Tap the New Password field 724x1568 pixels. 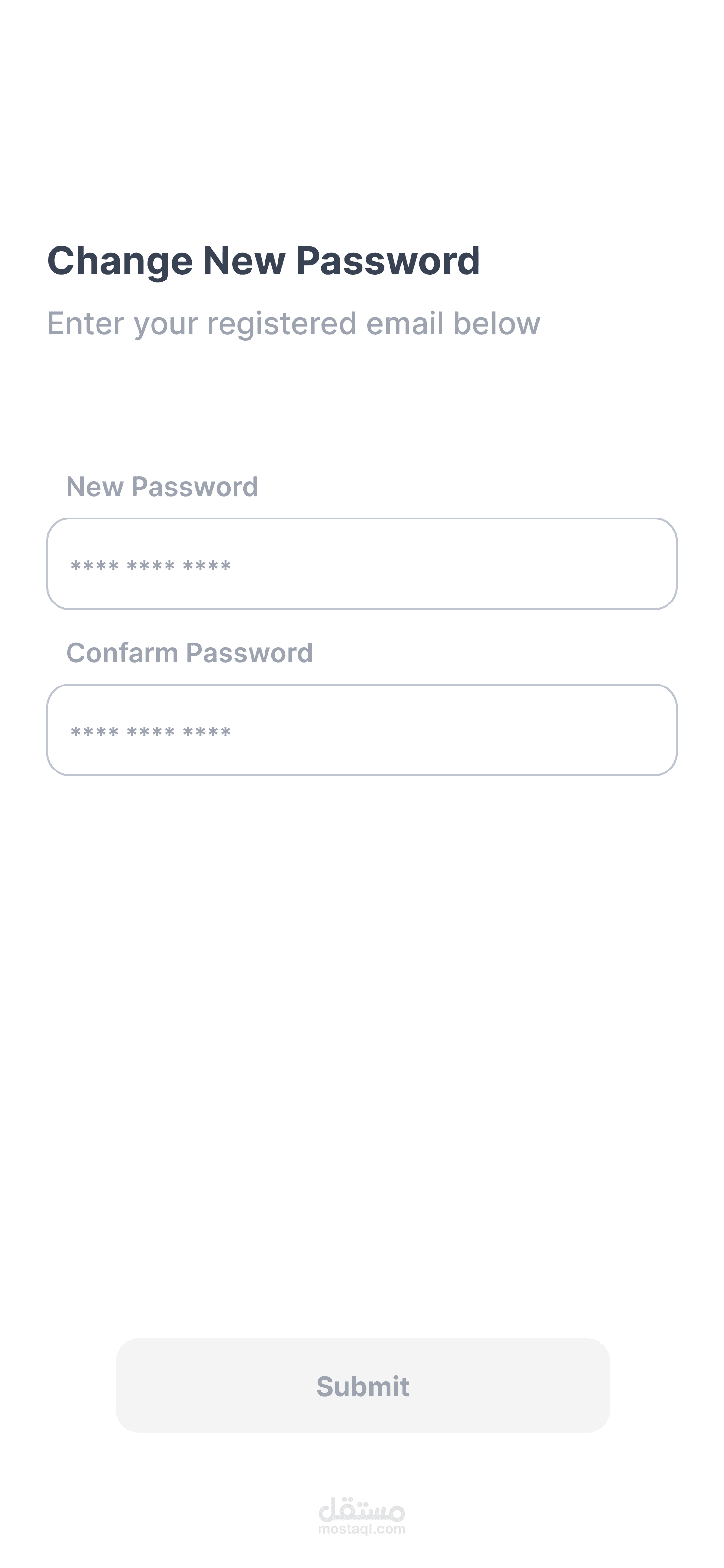(x=362, y=564)
